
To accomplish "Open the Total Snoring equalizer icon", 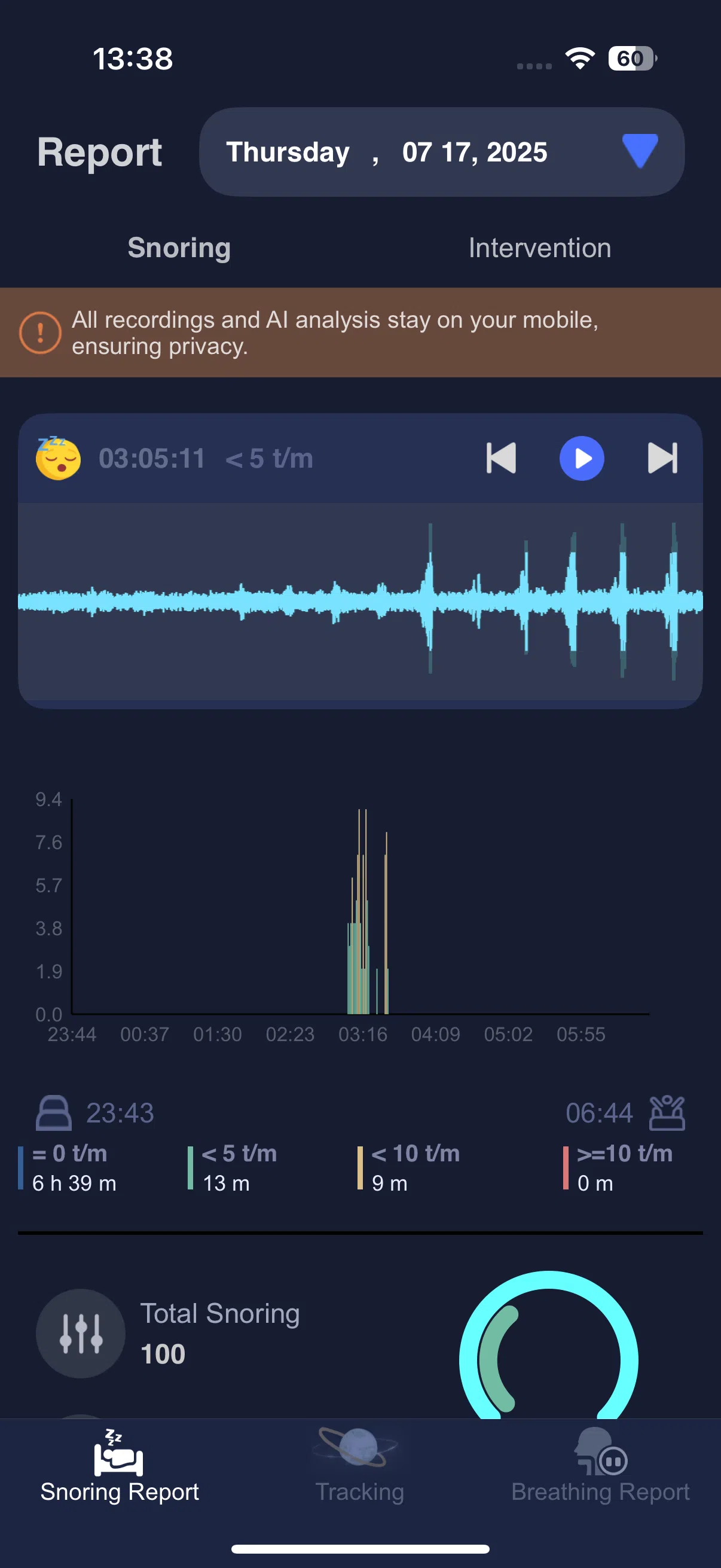I will (81, 1333).
